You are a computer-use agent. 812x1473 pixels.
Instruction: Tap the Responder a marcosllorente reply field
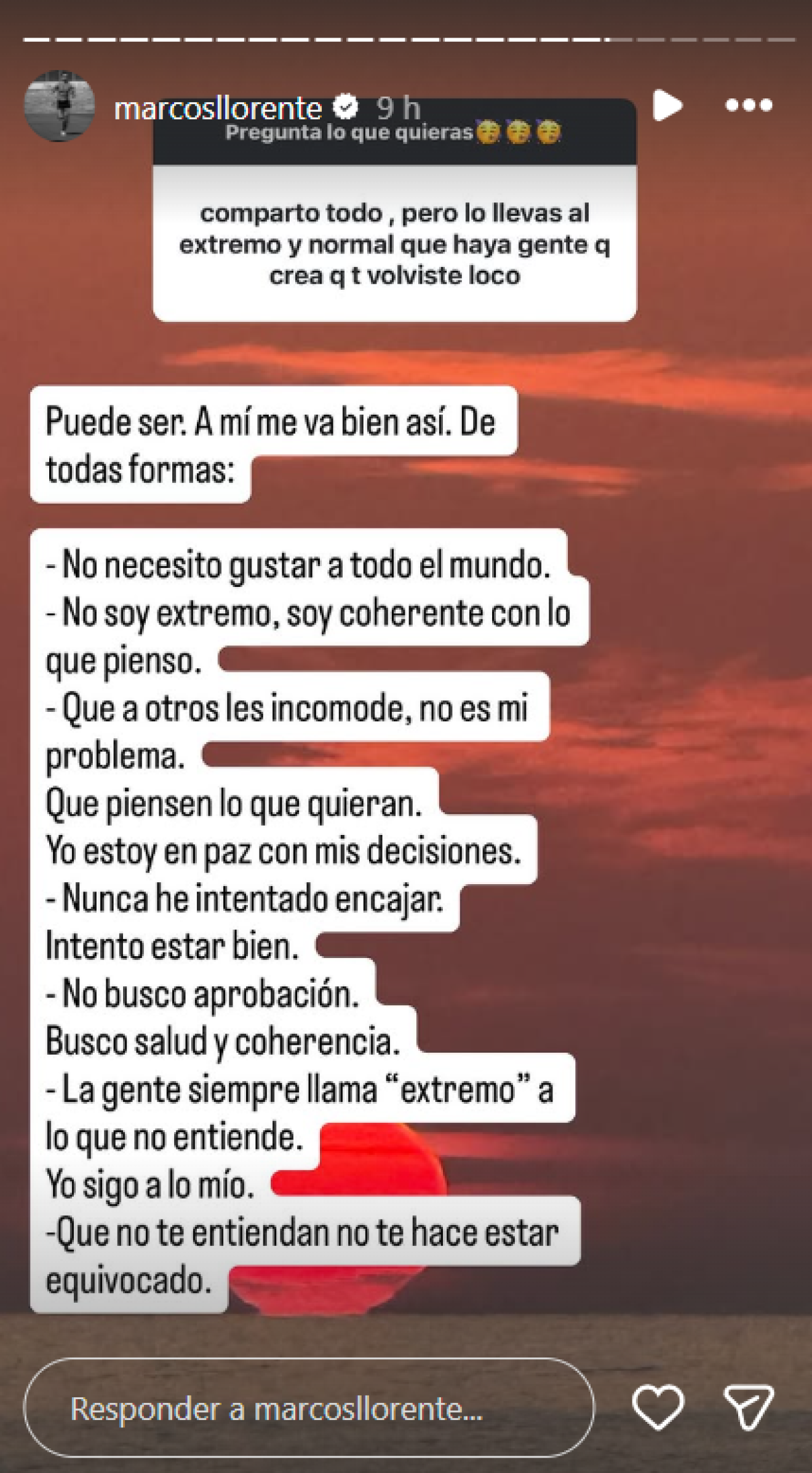point(309,1408)
